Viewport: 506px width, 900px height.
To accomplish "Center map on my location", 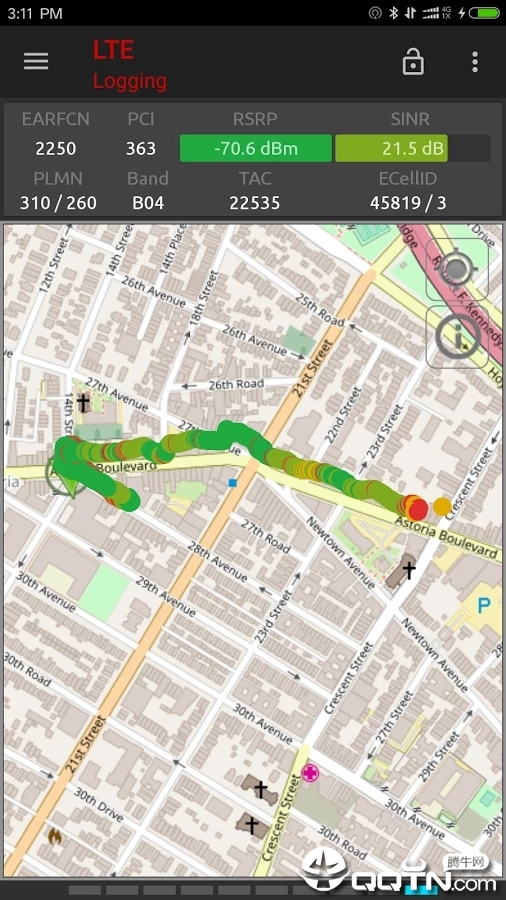I will [457, 270].
